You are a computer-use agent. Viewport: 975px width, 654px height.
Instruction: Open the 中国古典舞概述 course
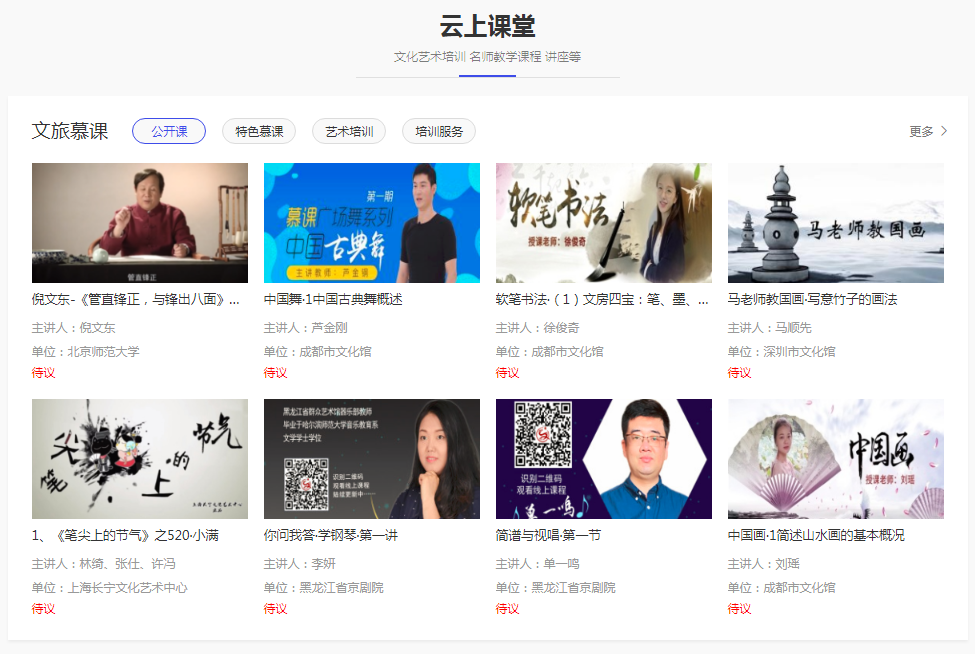coord(371,223)
